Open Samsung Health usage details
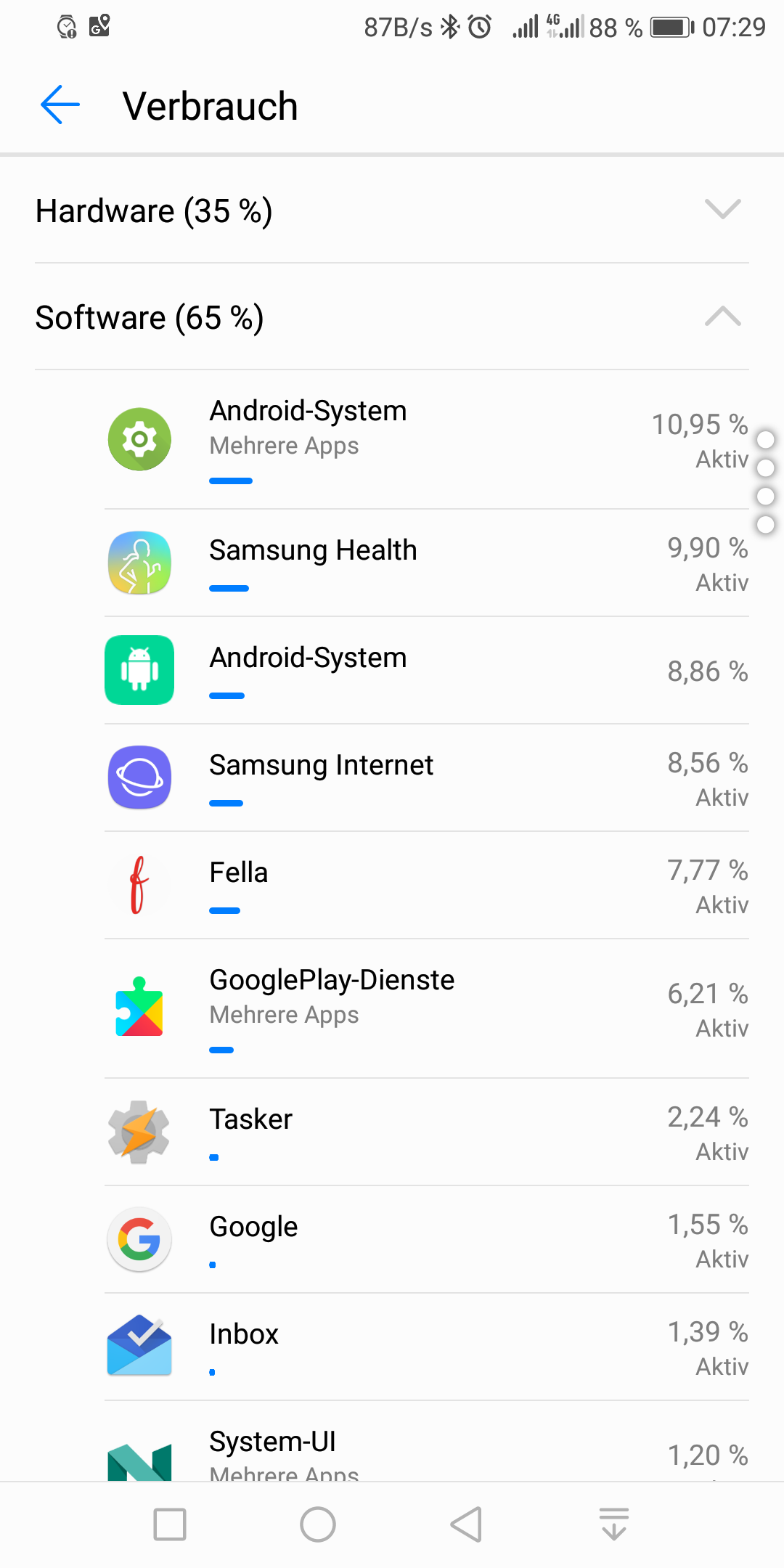The image size is (784, 1568). pos(427,563)
